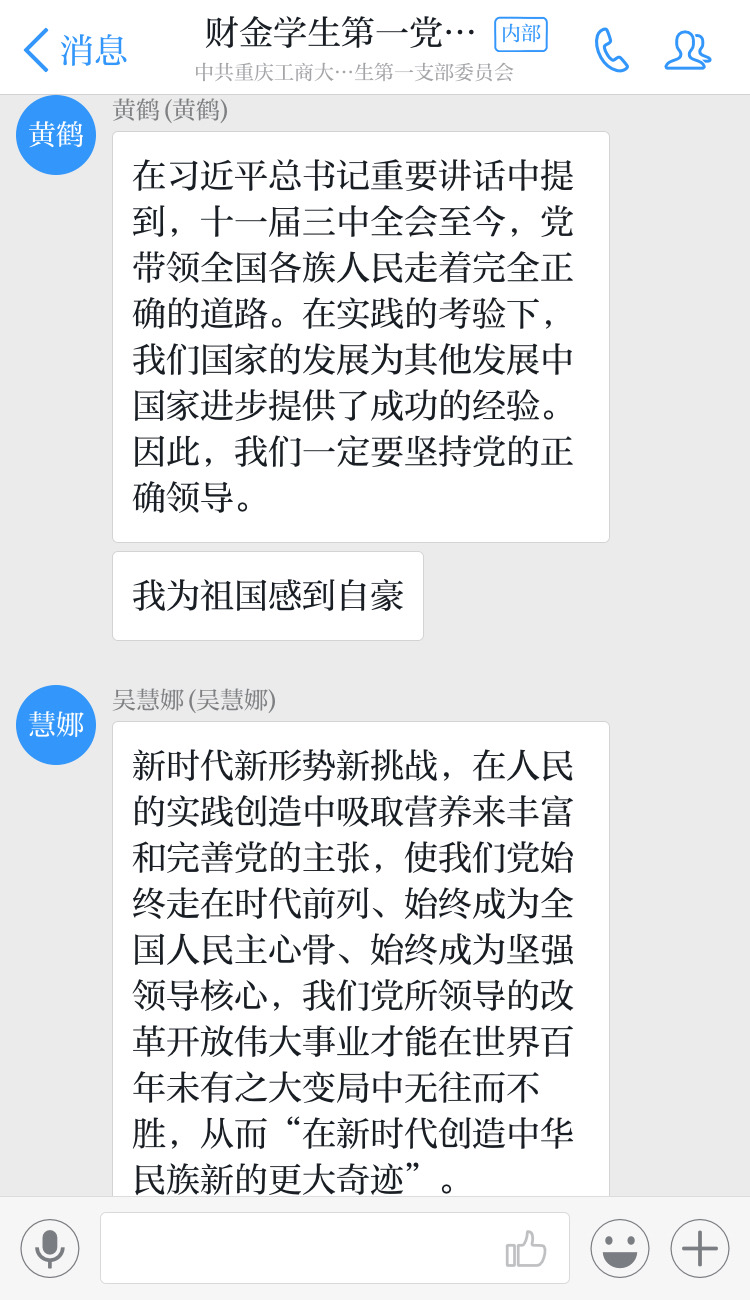Screen dimensions: 750x1300
Task: Go back to 消息 list
Action: (x=75, y=50)
